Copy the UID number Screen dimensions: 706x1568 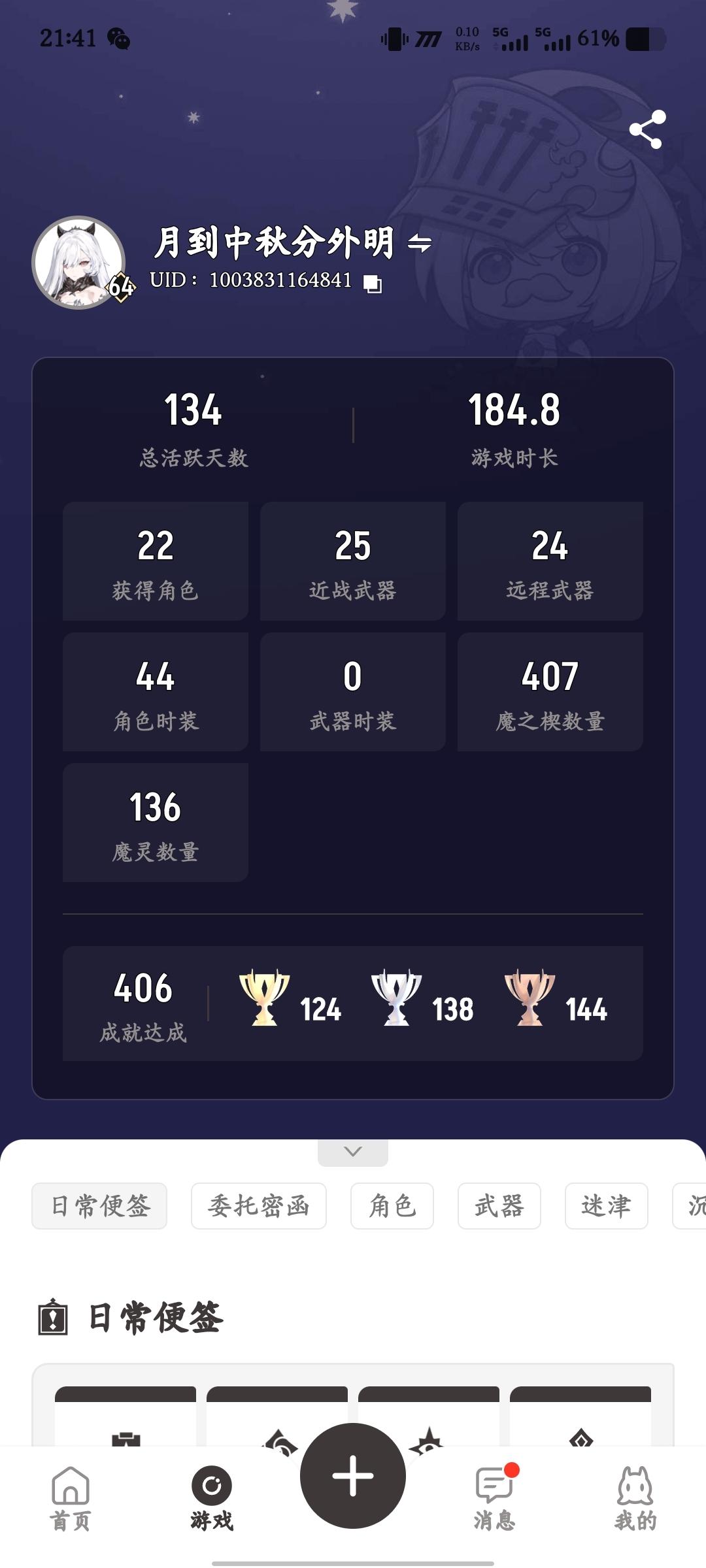[373, 284]
